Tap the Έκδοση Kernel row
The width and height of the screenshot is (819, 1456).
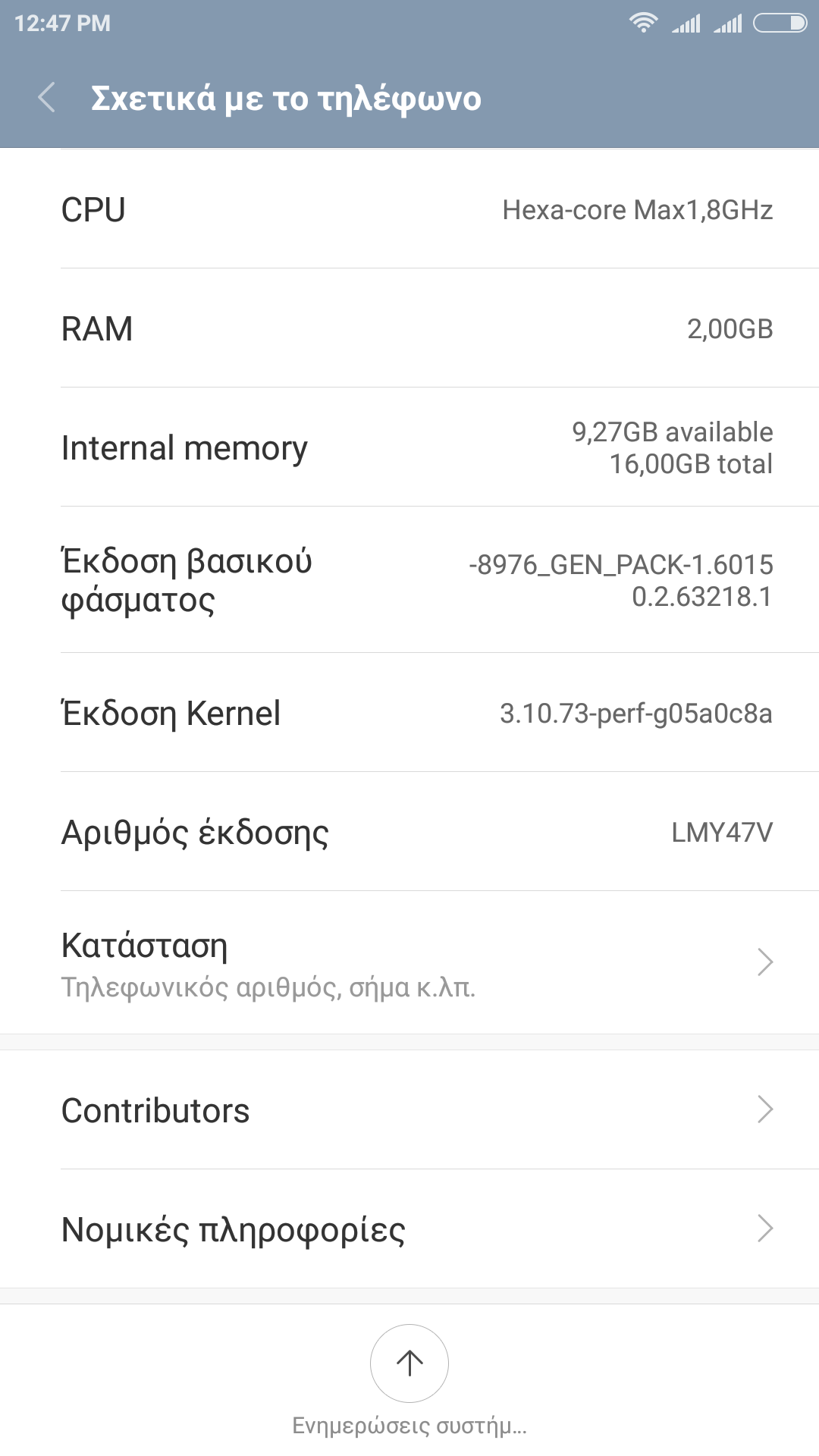pos(409,713)
